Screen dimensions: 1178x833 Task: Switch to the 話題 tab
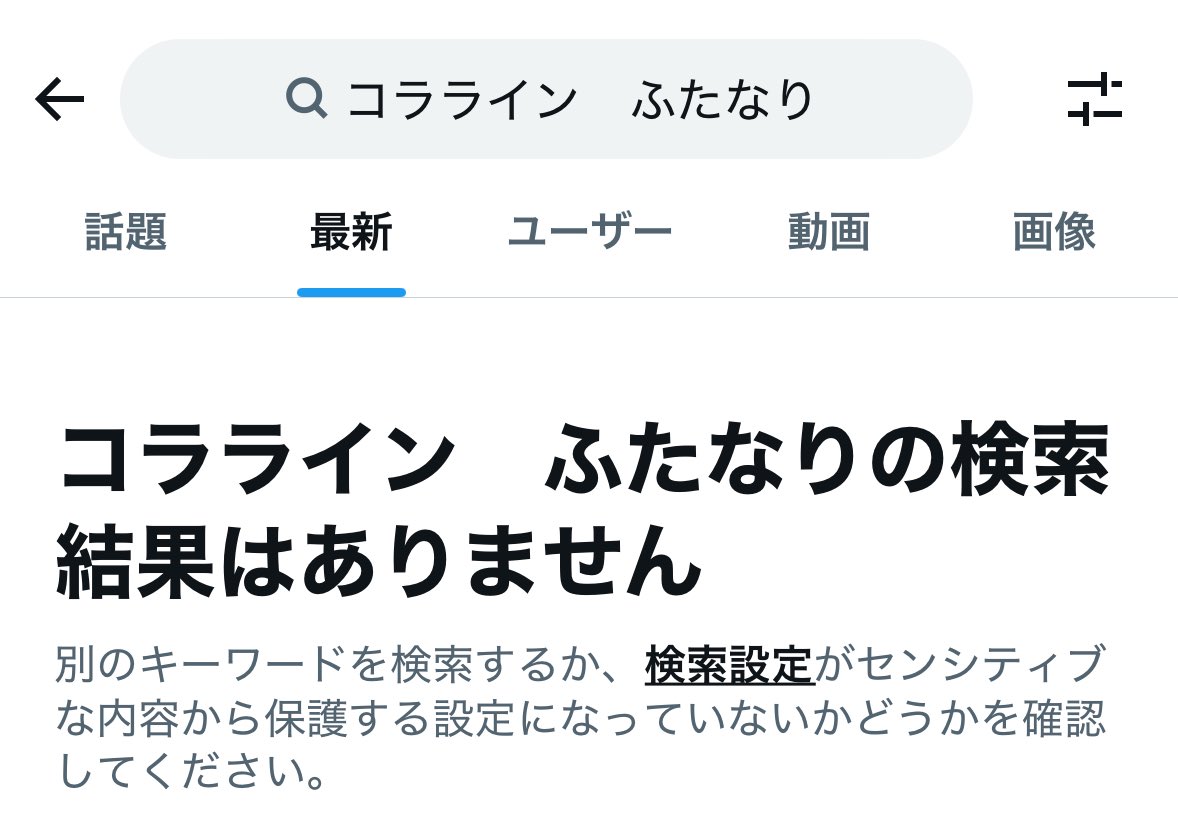click(125, 232)
